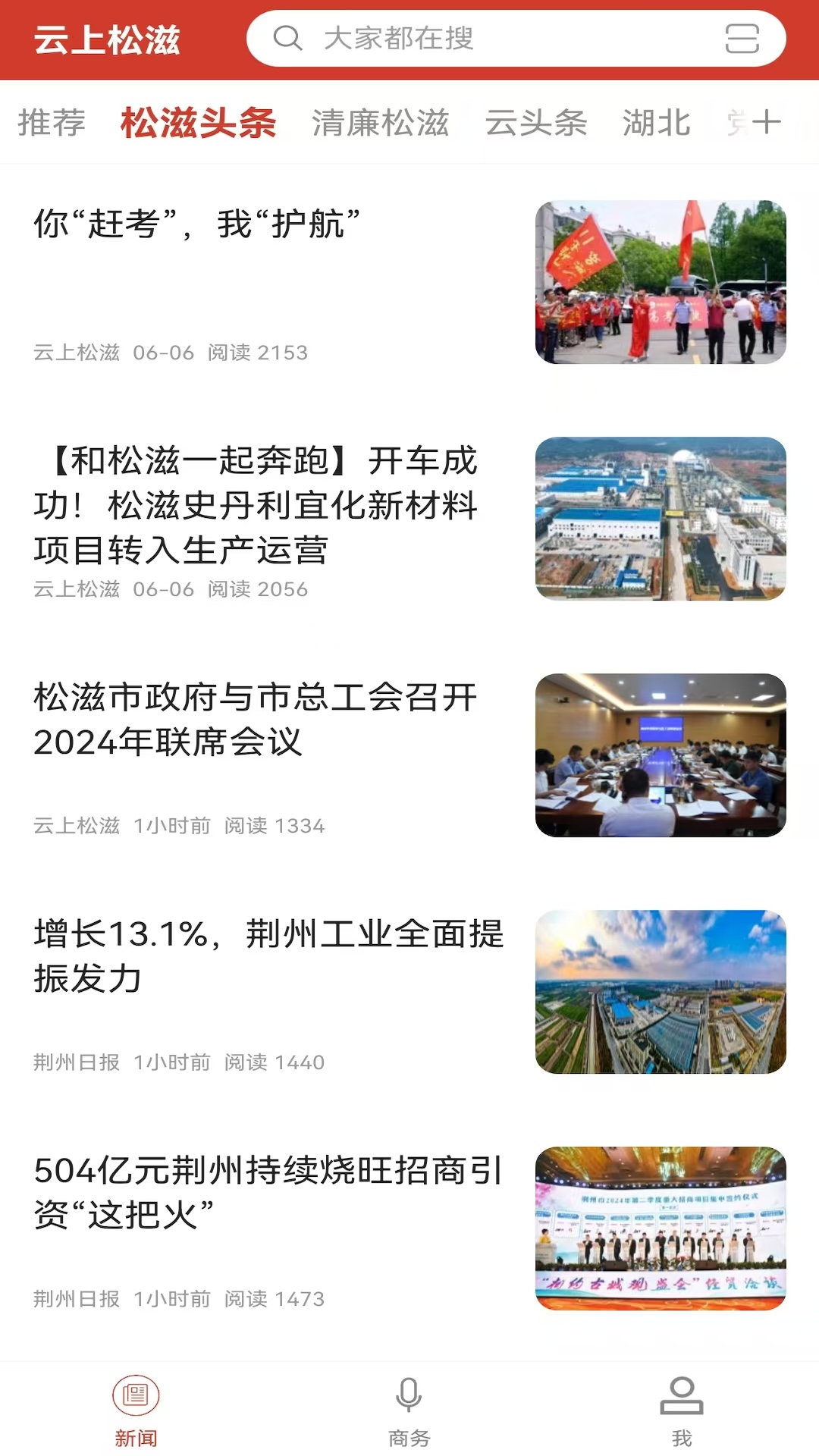Tap the magnifier search icon
Screen dimensions: 819x1456
[x=287, y=39]
